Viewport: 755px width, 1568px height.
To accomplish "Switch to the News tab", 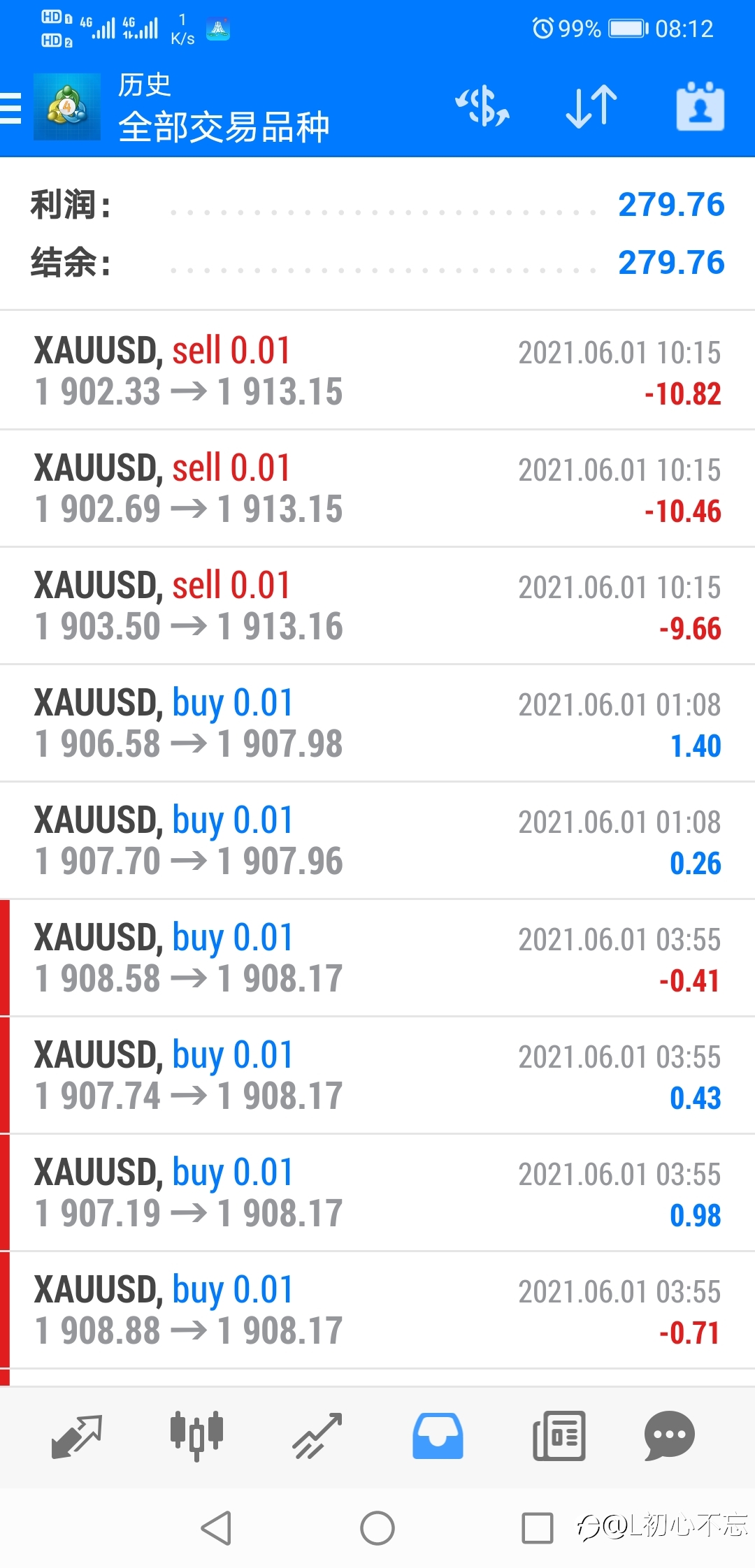I will [559, 1436].
